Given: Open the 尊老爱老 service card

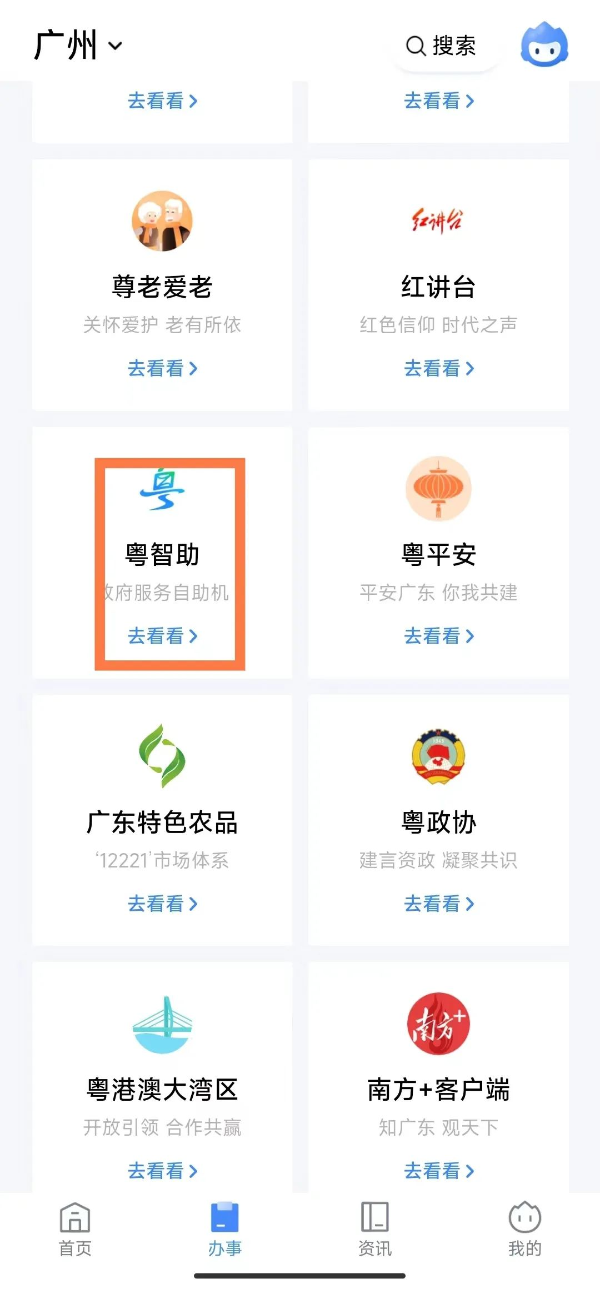Looking at the screenshot, I should (162, 284).
